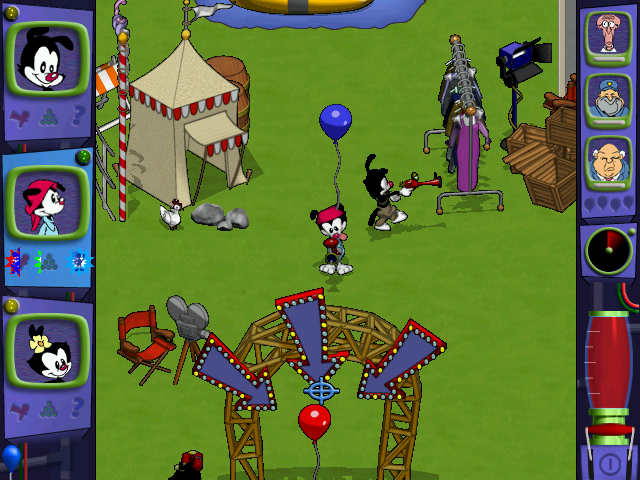Use Wakko's triple-ball ability icon
The height and width of the screenshot is (480, 640).
pos(46,262)
